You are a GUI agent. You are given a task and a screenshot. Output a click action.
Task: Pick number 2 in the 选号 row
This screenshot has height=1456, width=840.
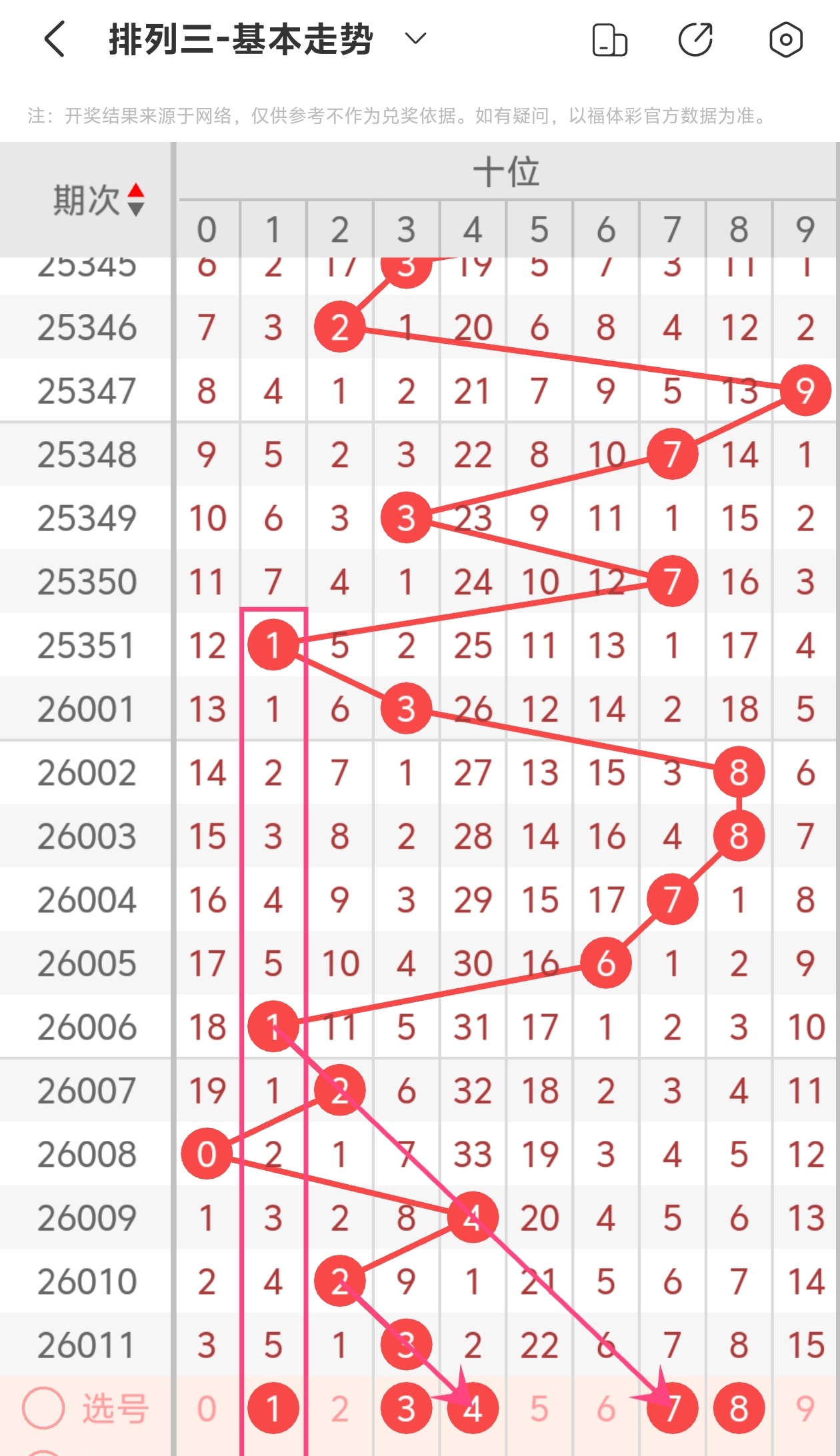point(339,1409)
